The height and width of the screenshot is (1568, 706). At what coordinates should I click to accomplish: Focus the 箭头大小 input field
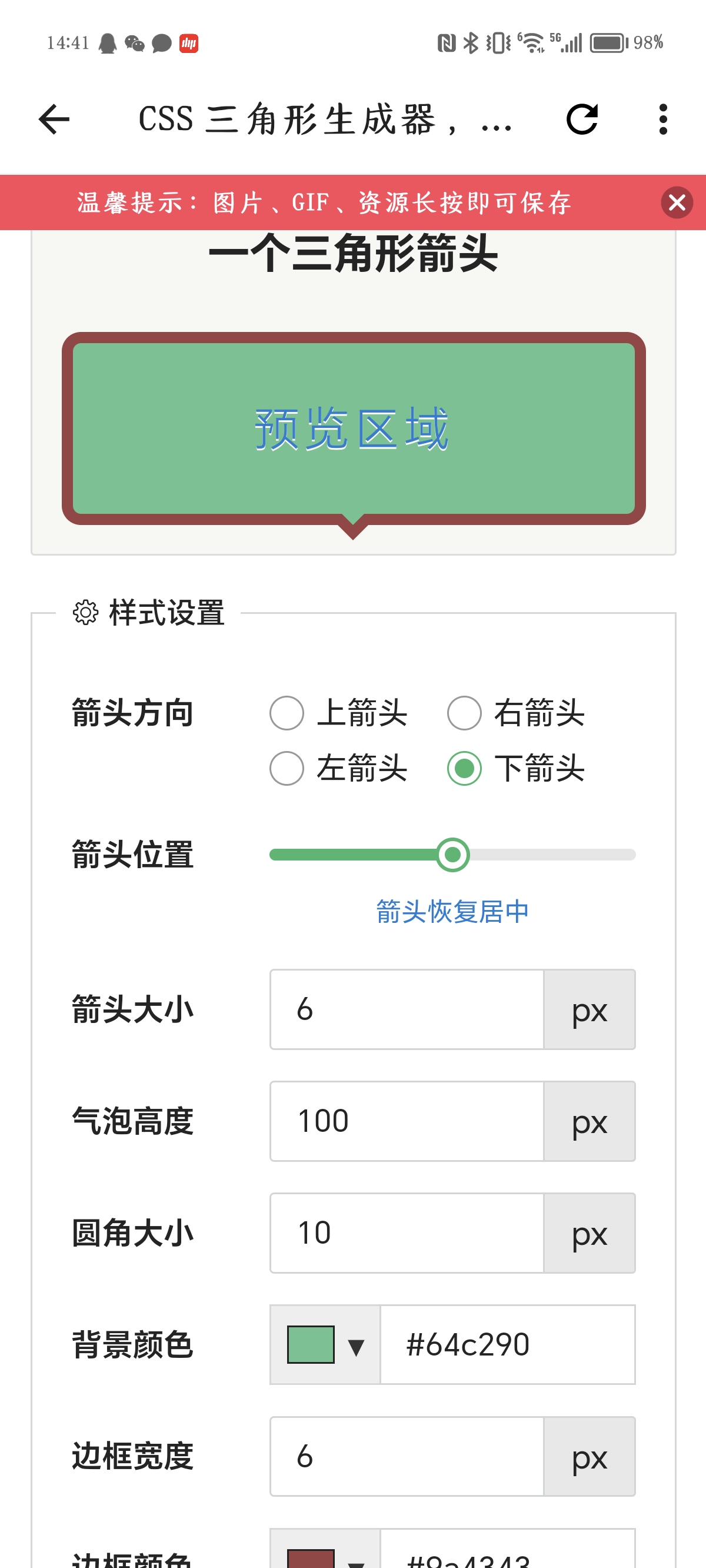407,1009
